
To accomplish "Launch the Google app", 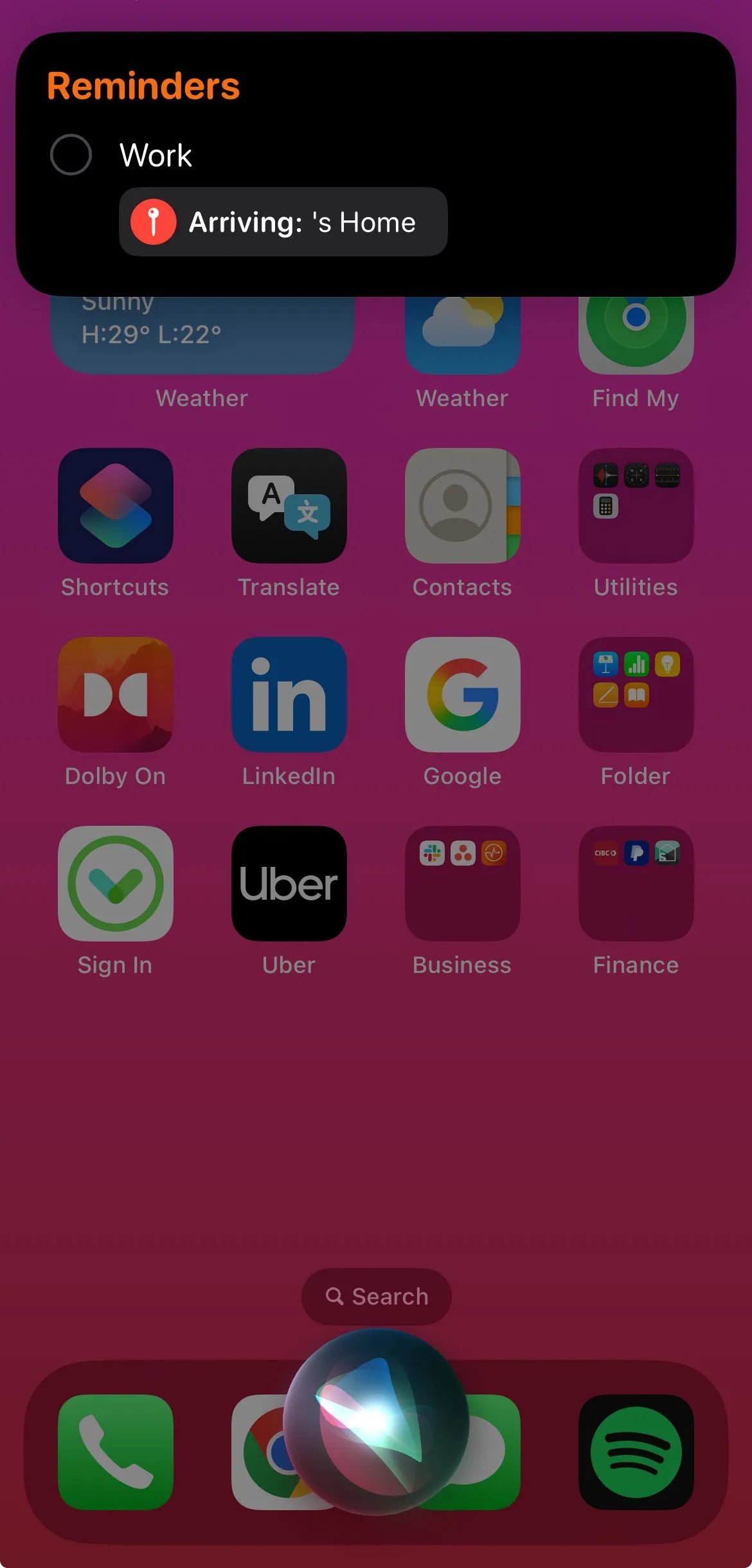I will tap(463, 695).
